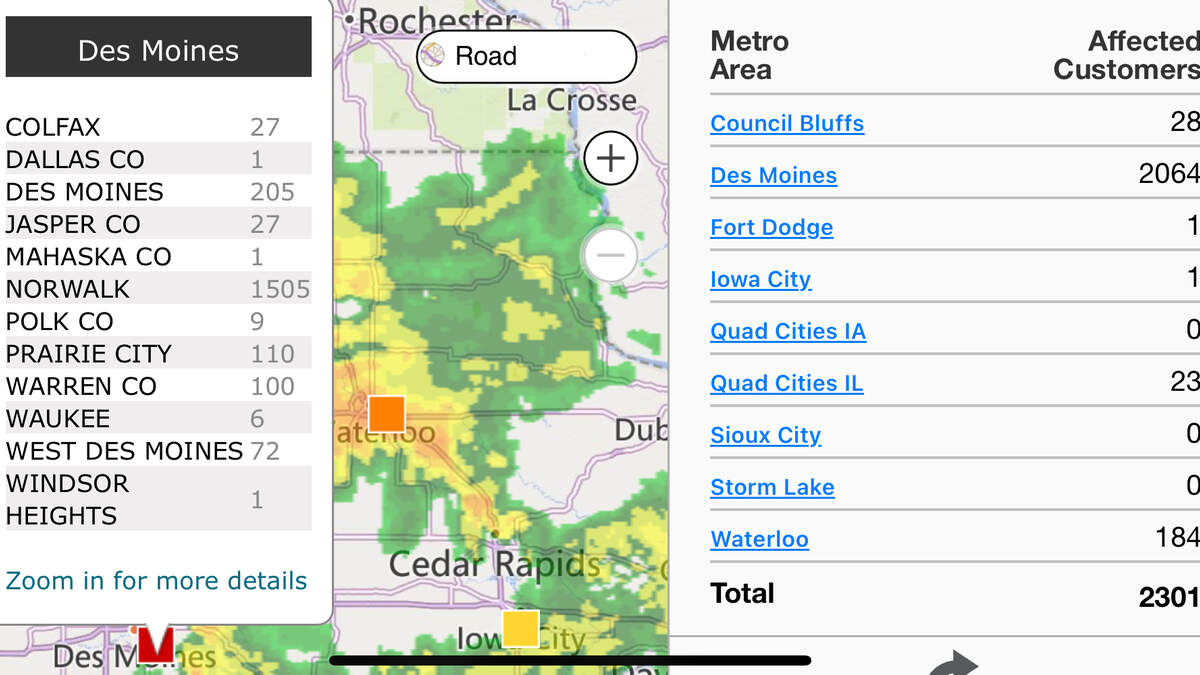Open the Quad Cities IA link
The image size is (1200, 675).
coord(788,331)
